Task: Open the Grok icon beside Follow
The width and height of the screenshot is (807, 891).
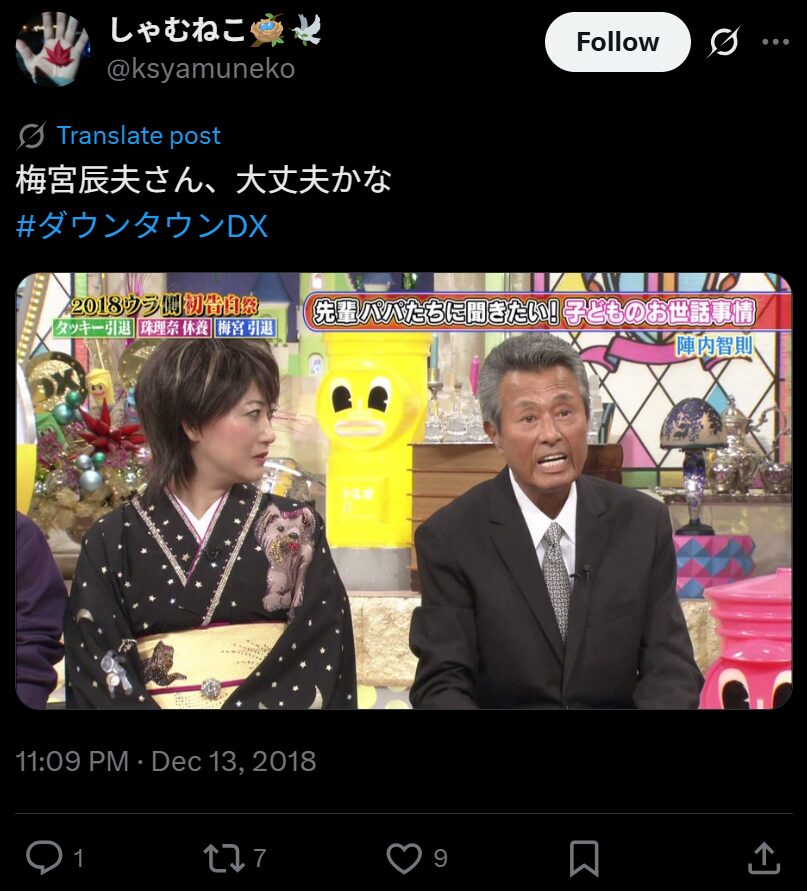Action: tap(723, 42)
